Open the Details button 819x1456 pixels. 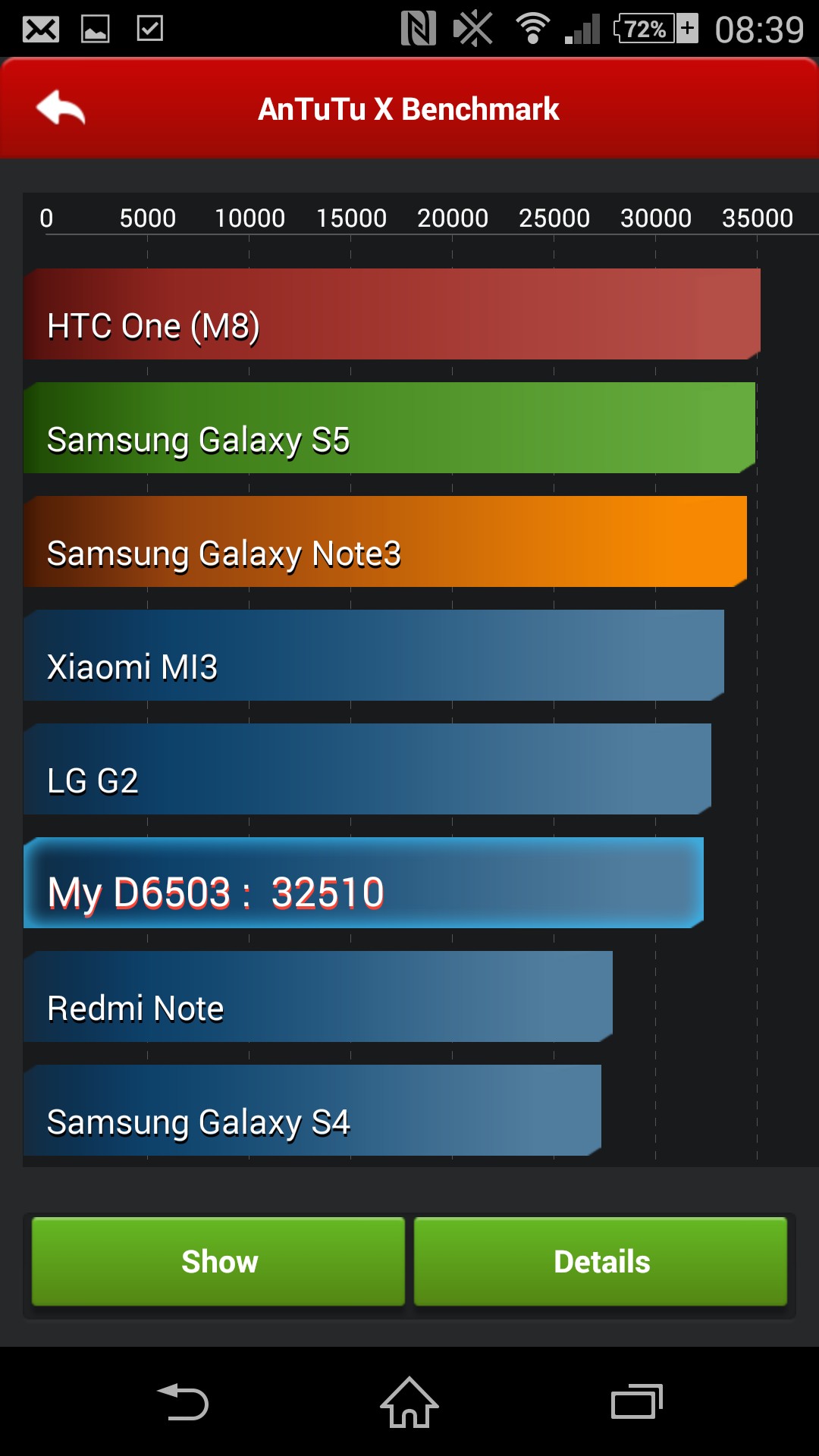pos(601,1261)
